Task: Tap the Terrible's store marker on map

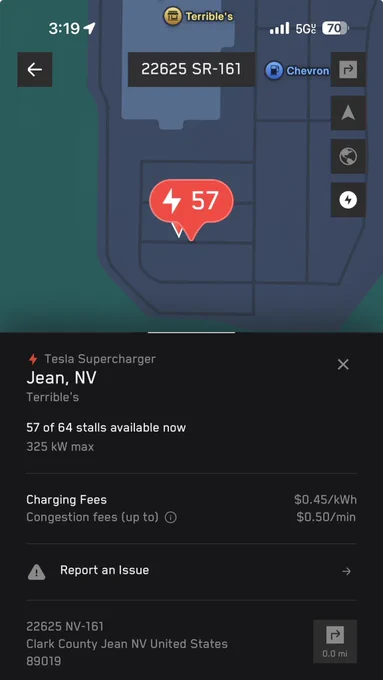Action: (x=199, y=16)
